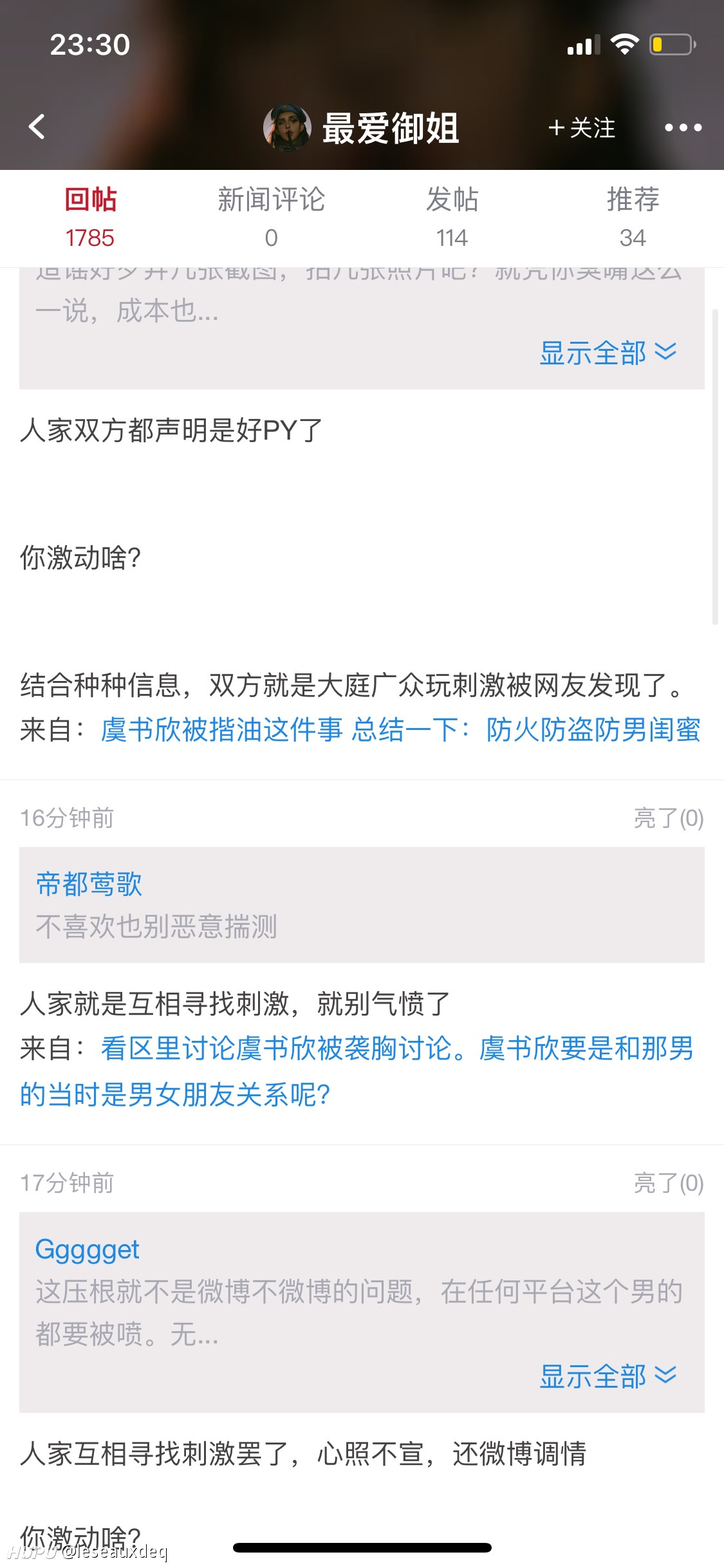This screenshot has width=724, height=1568.
Task: Open the three-dot overflow menu
Action: tap(683, 127)
